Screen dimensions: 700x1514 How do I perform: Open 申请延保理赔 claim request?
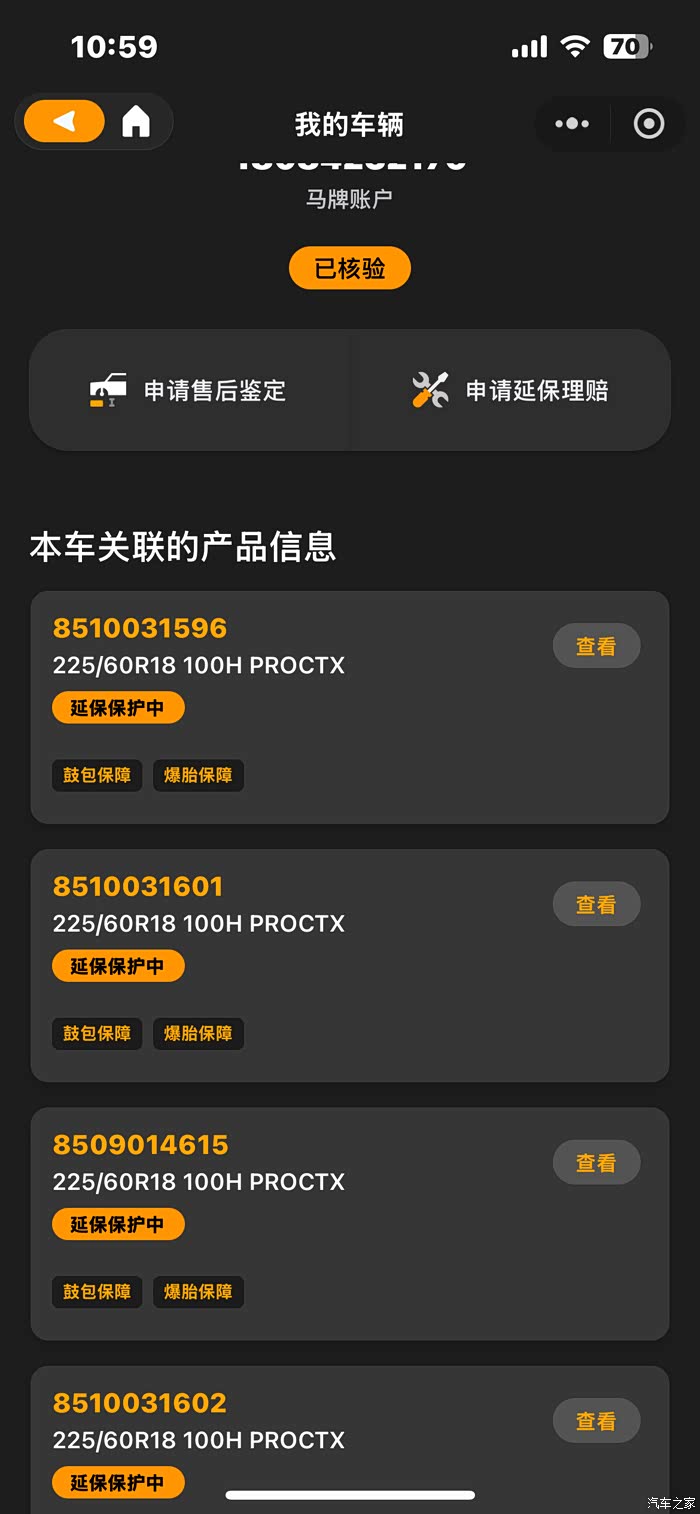(x=511, y=390)
